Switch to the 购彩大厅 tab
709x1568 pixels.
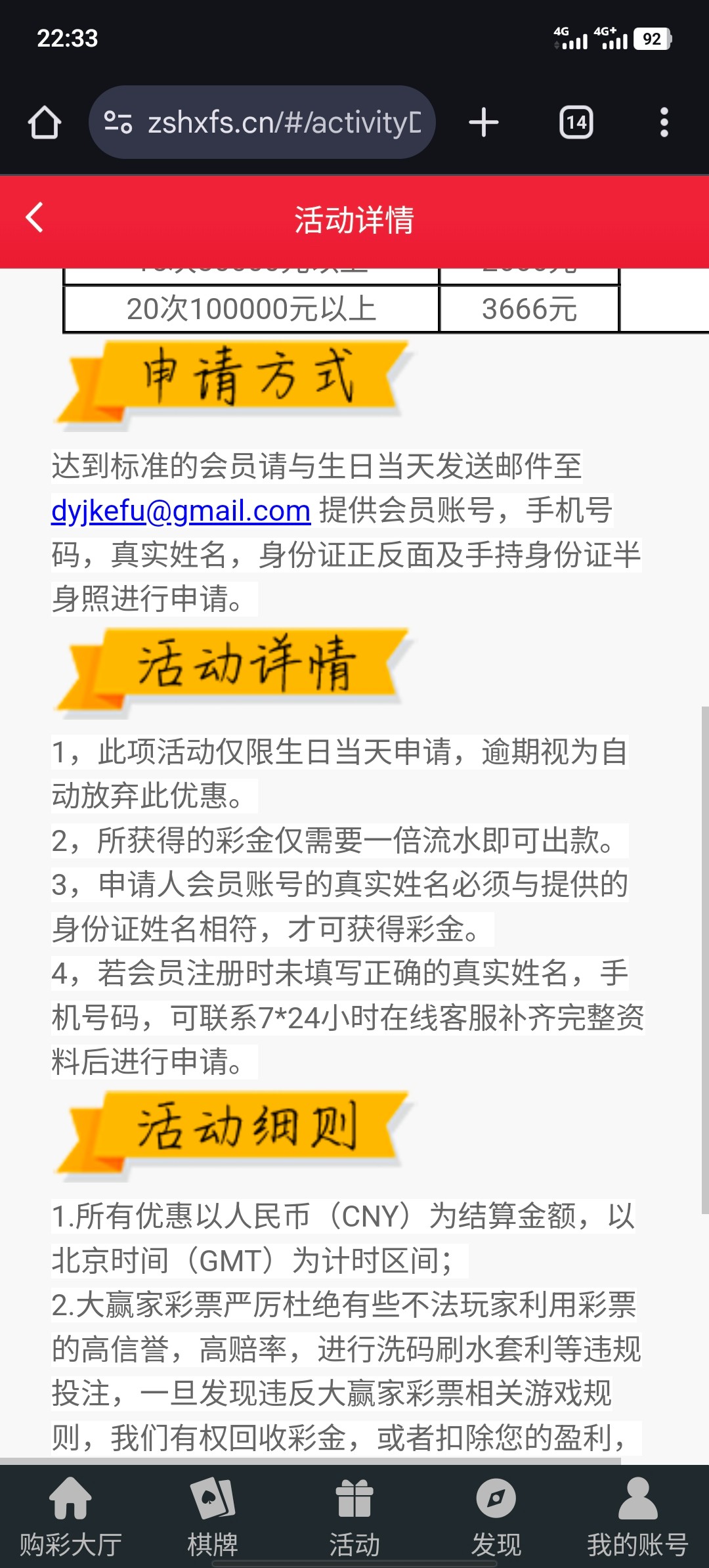point(71,1517)
